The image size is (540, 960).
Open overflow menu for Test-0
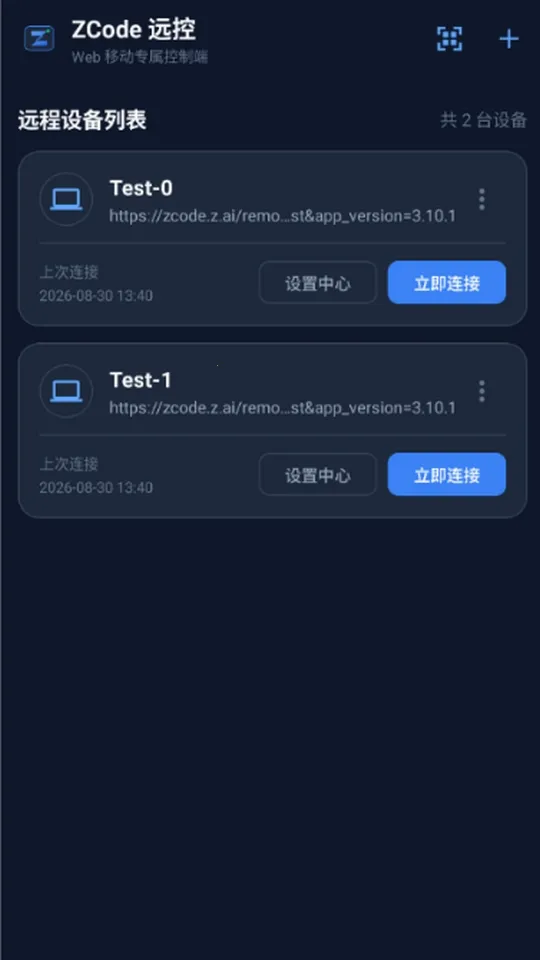tap(482, 199)
